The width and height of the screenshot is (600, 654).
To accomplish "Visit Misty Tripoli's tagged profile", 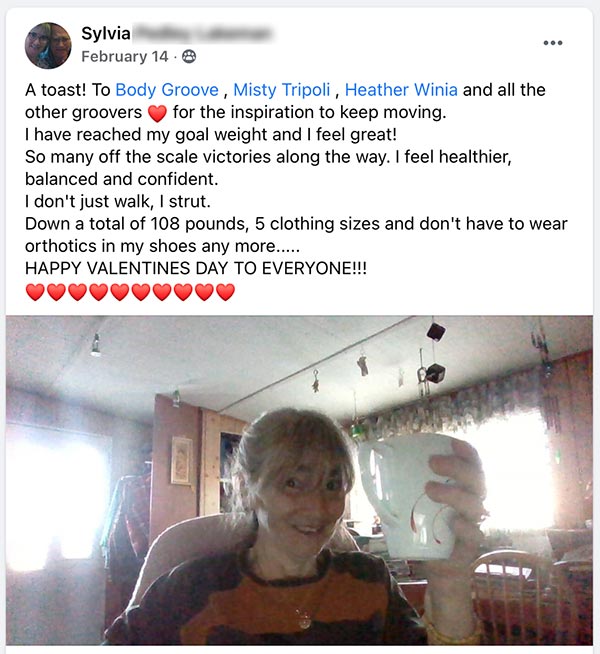I will pyautogui.click(x=281, y=90).
